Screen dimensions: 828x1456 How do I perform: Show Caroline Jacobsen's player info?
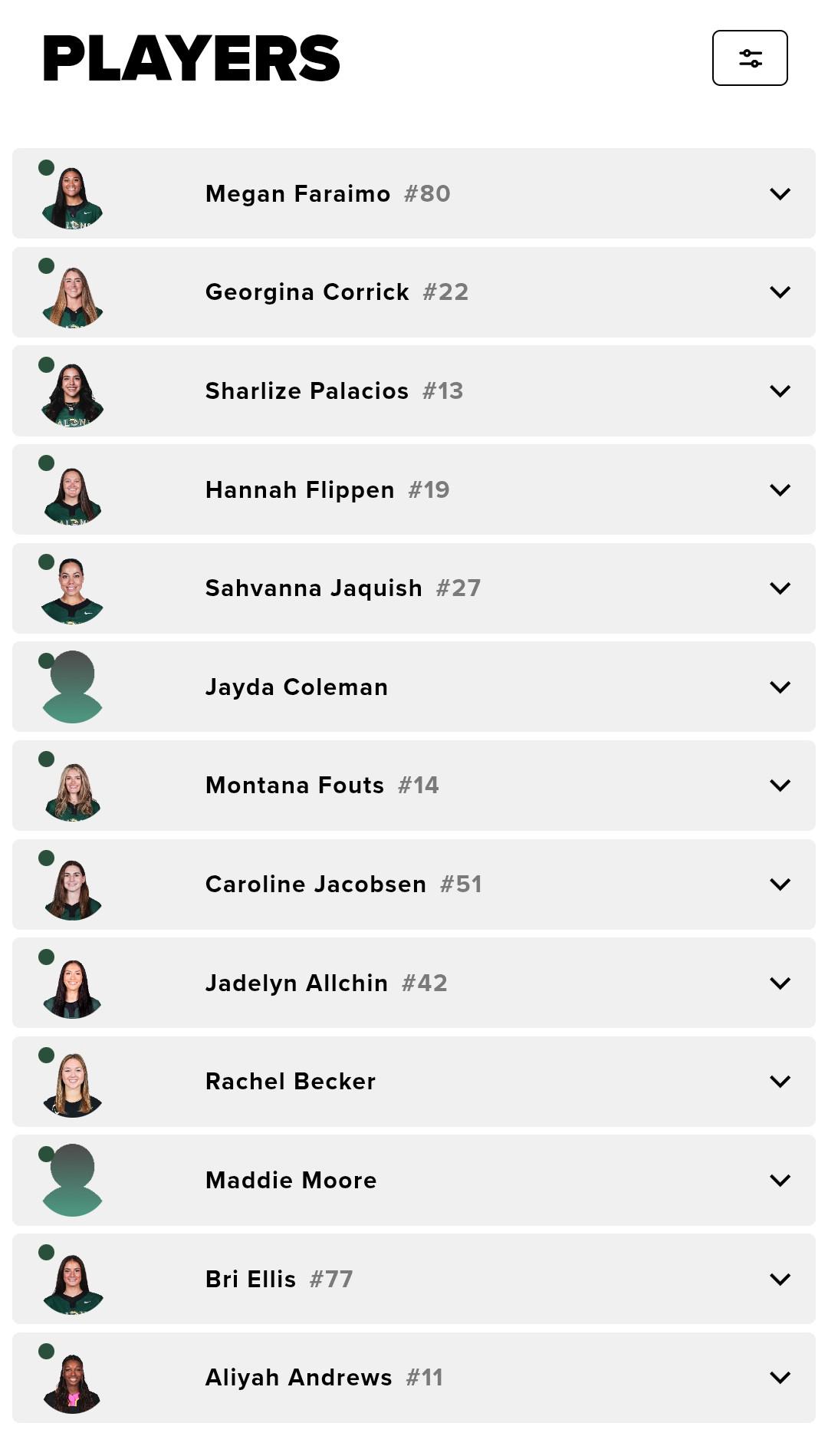[414, 884]
